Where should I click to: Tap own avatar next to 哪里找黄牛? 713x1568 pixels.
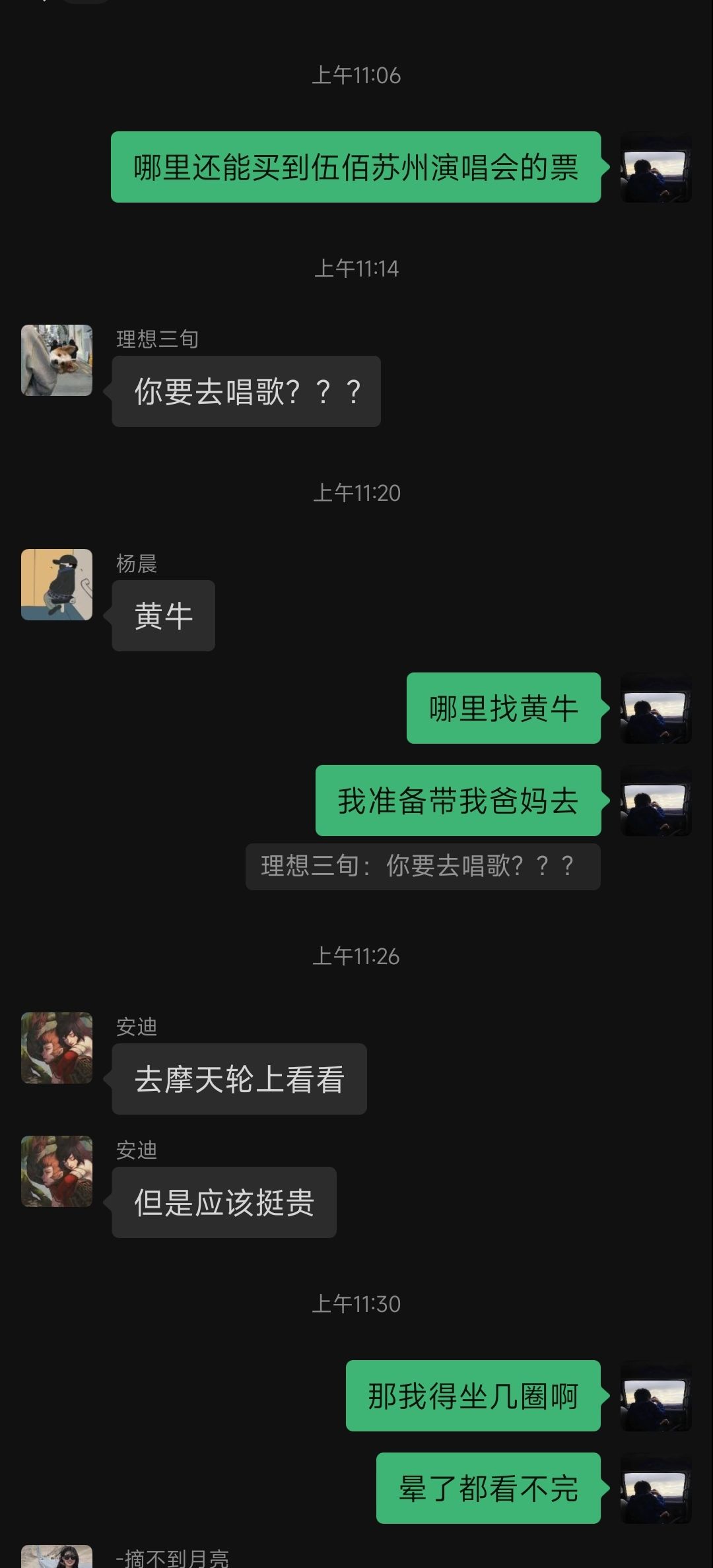coord(656,709)
